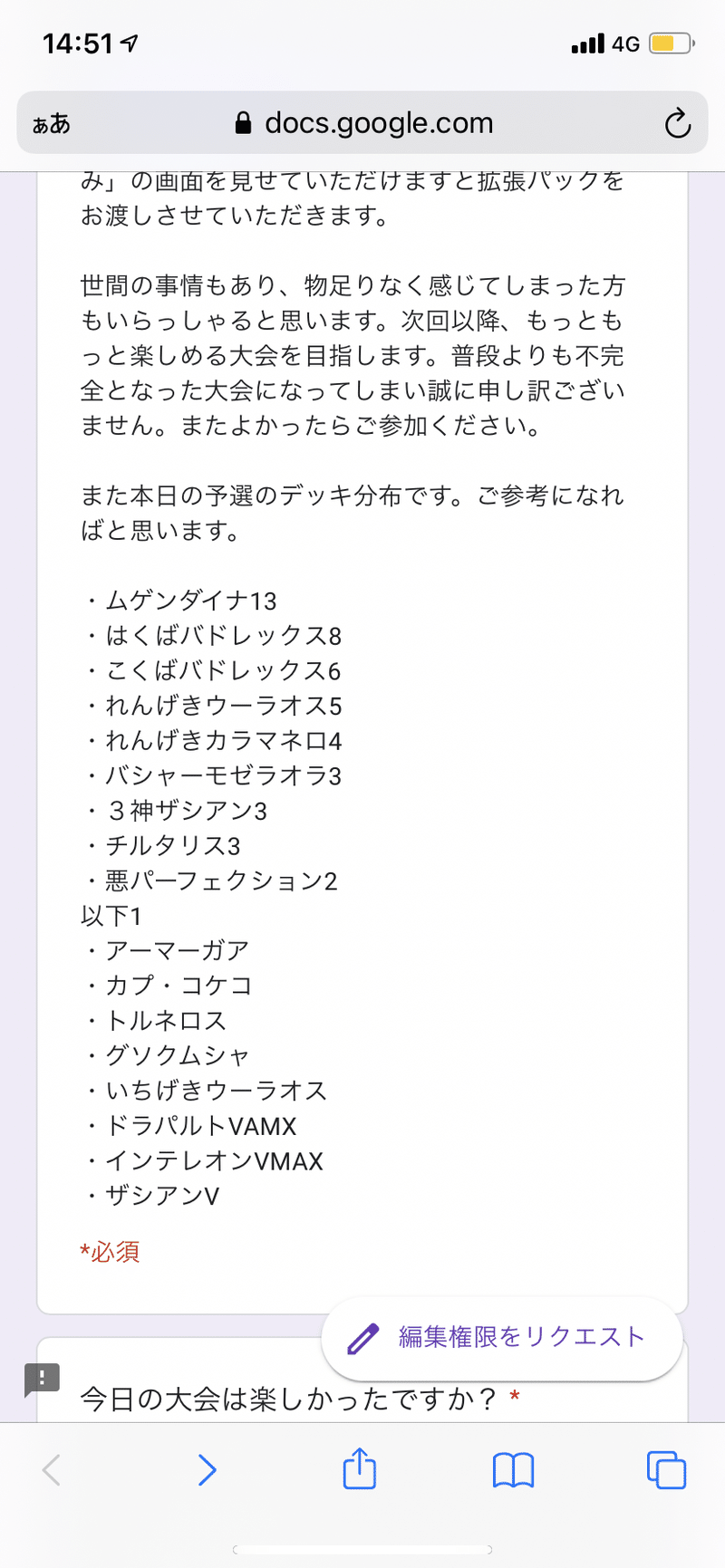Tap 編集権限をリクエスト button
This screenshot has height=1568, width=725.
click(x=502, y=1338)
